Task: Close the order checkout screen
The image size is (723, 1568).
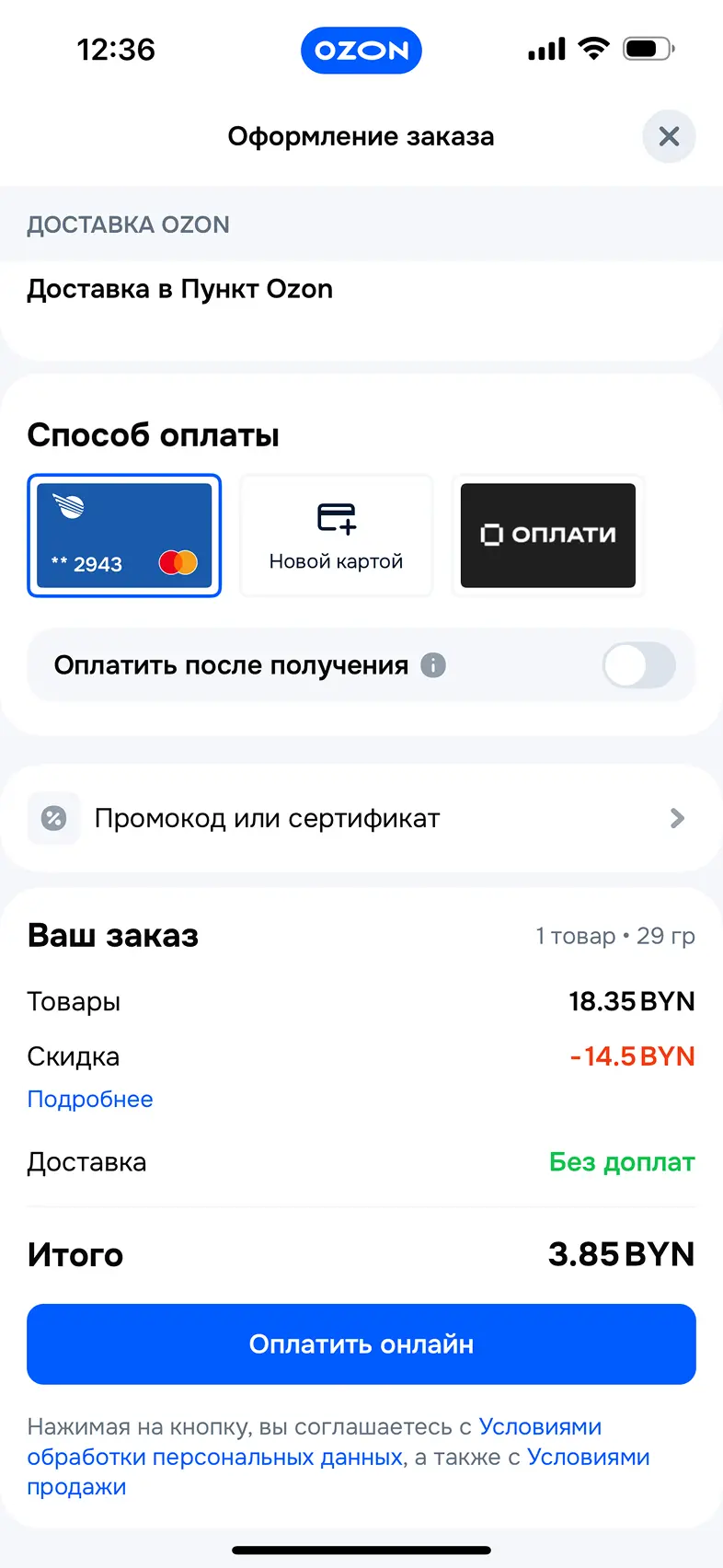Action: [669, 137]
